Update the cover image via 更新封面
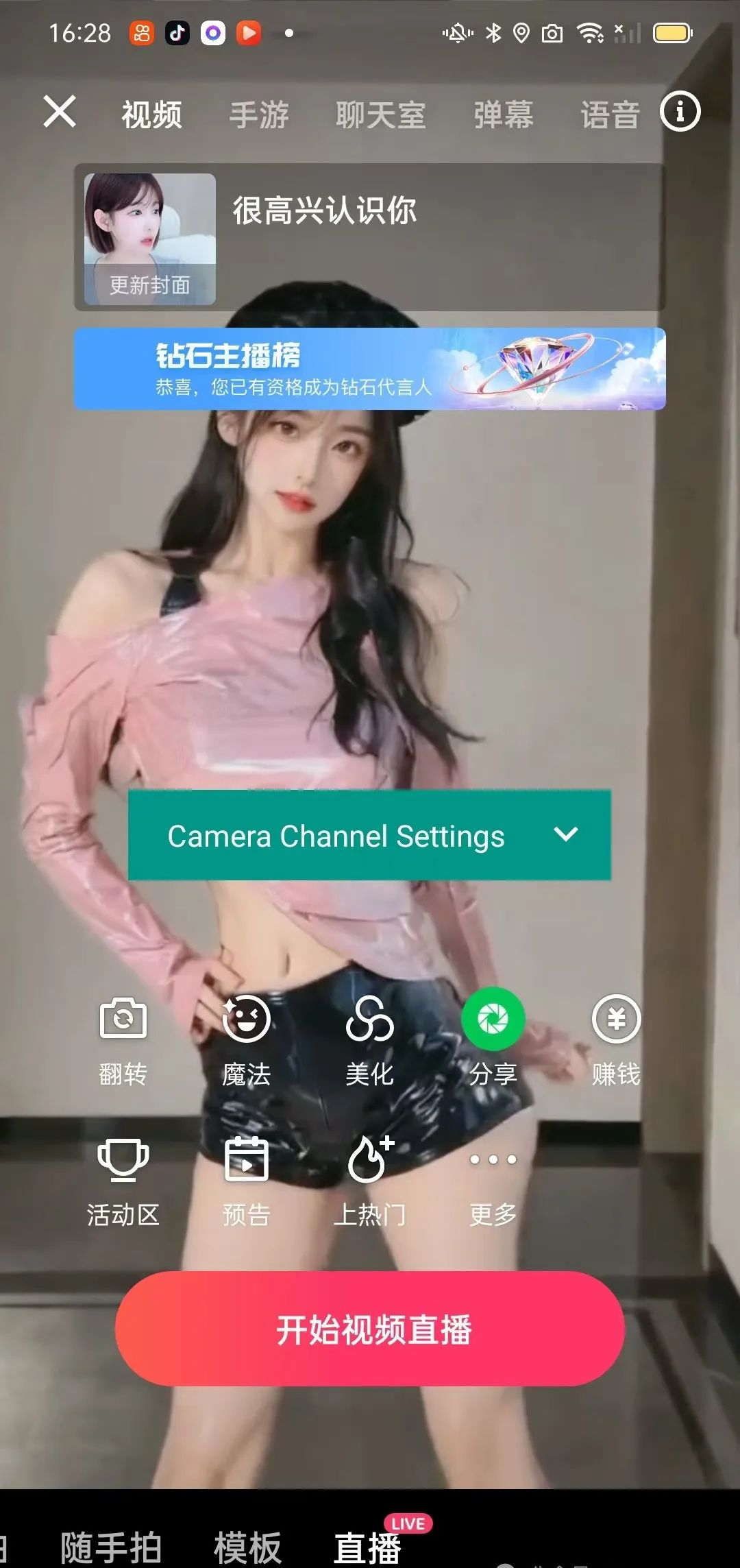740x1568 pixels. 149,284
